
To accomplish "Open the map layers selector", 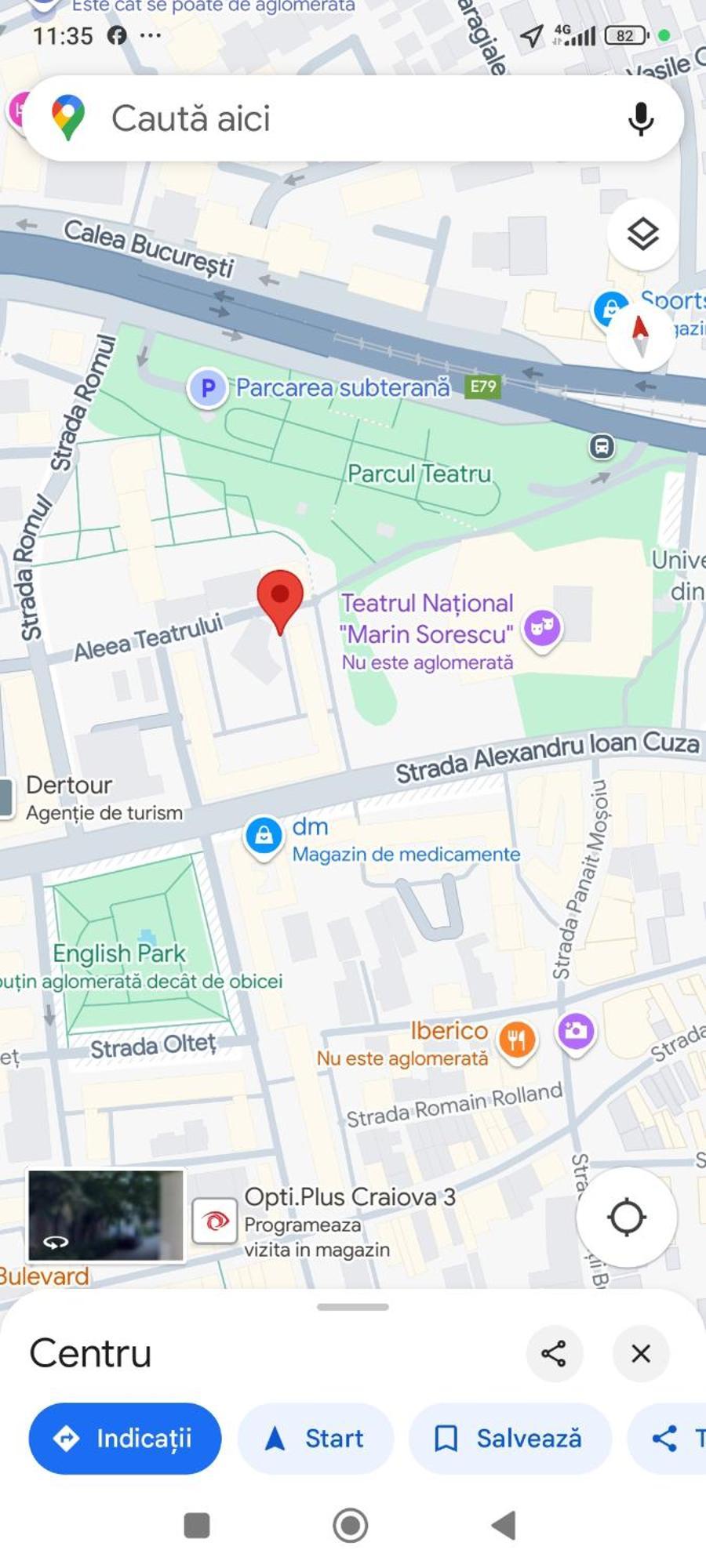I will (x=642, y=234).
